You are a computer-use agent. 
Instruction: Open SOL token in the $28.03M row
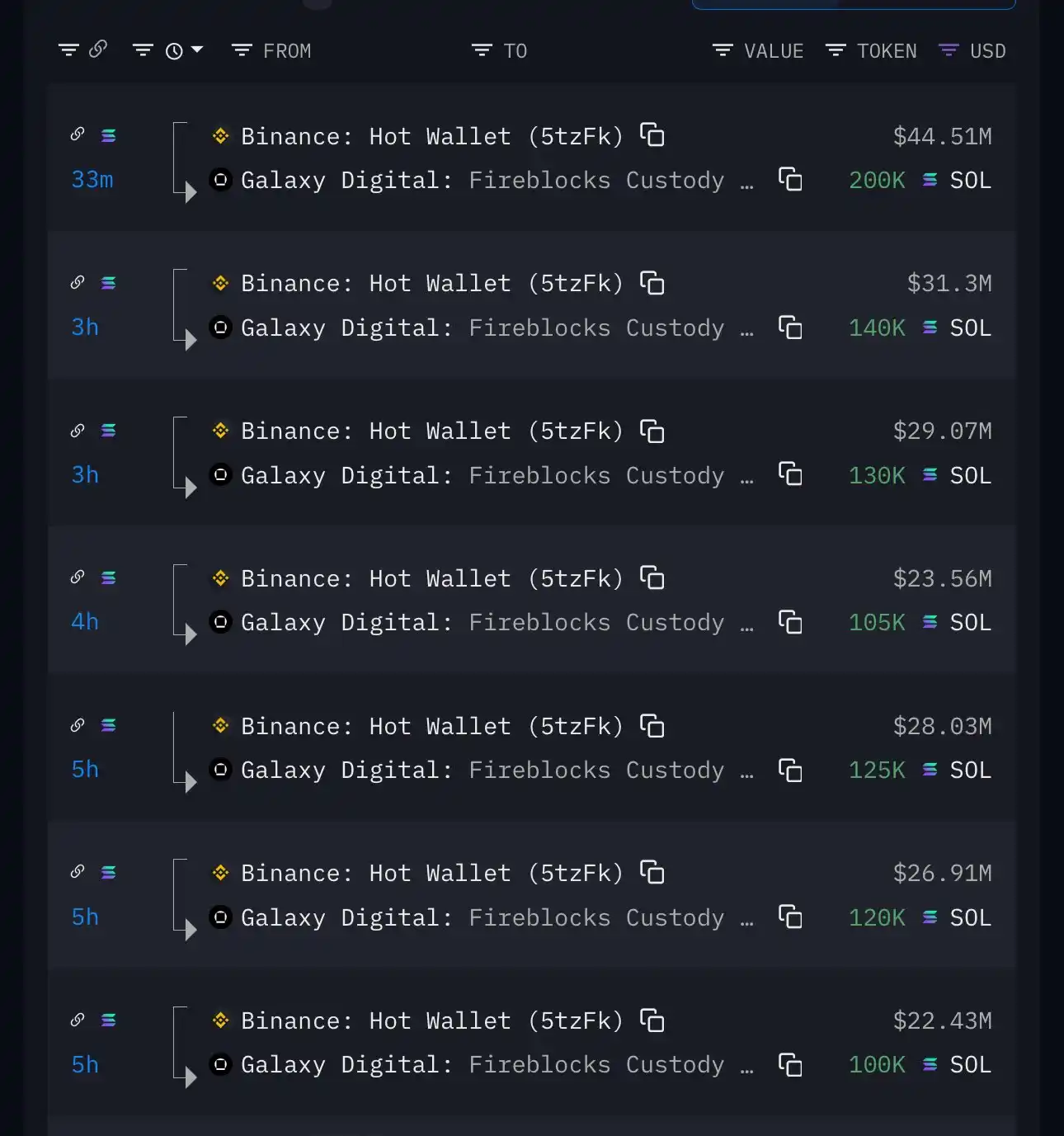click(969, 770)
